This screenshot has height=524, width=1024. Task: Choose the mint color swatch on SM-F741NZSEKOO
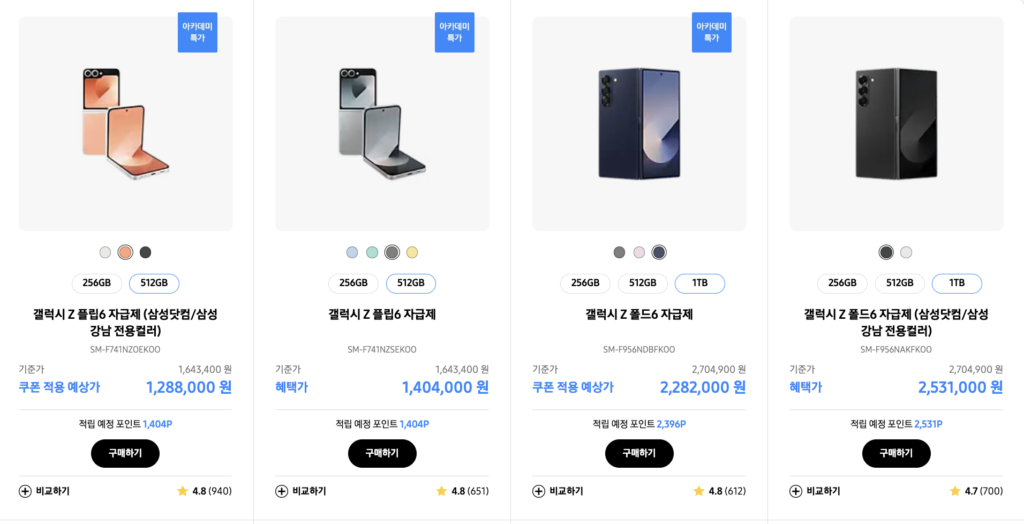[x=372, y=252]
